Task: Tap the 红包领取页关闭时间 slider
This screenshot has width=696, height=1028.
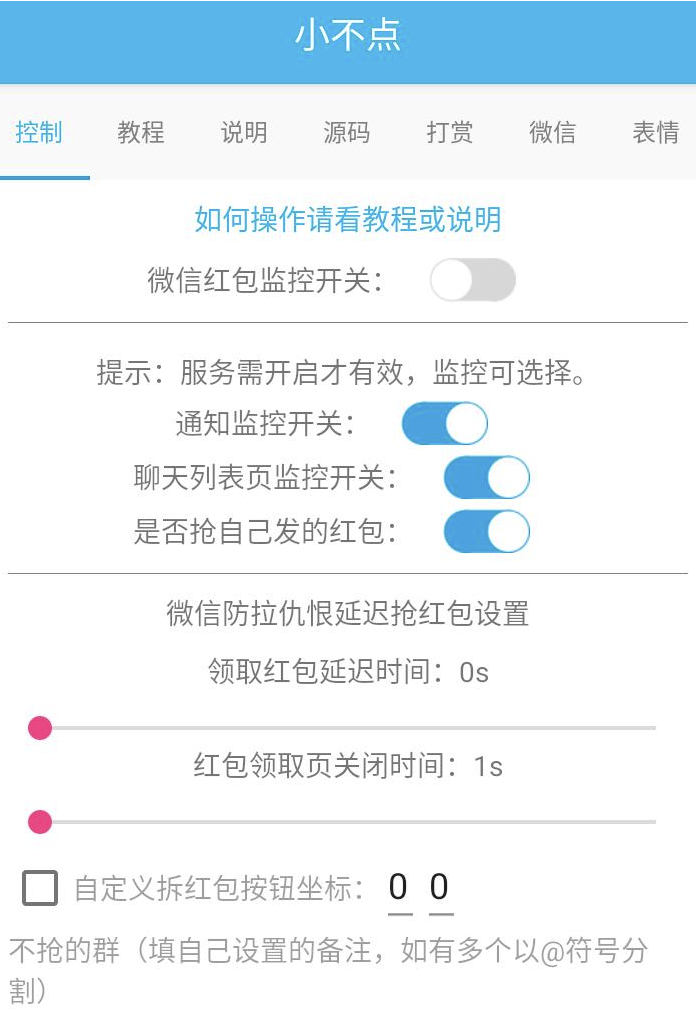Action: tap(345, 822)
